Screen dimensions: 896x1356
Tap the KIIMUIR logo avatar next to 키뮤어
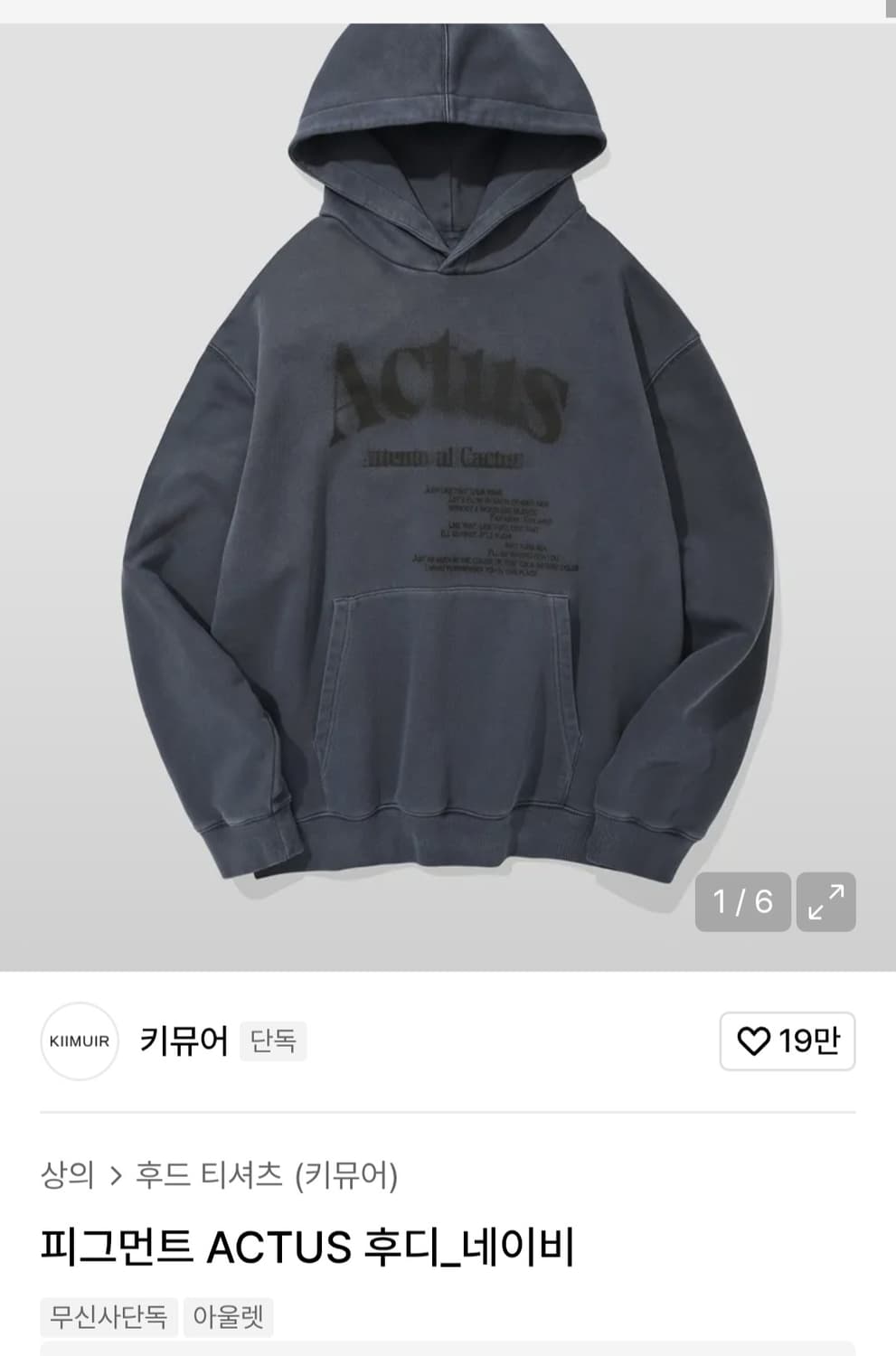81,1041
